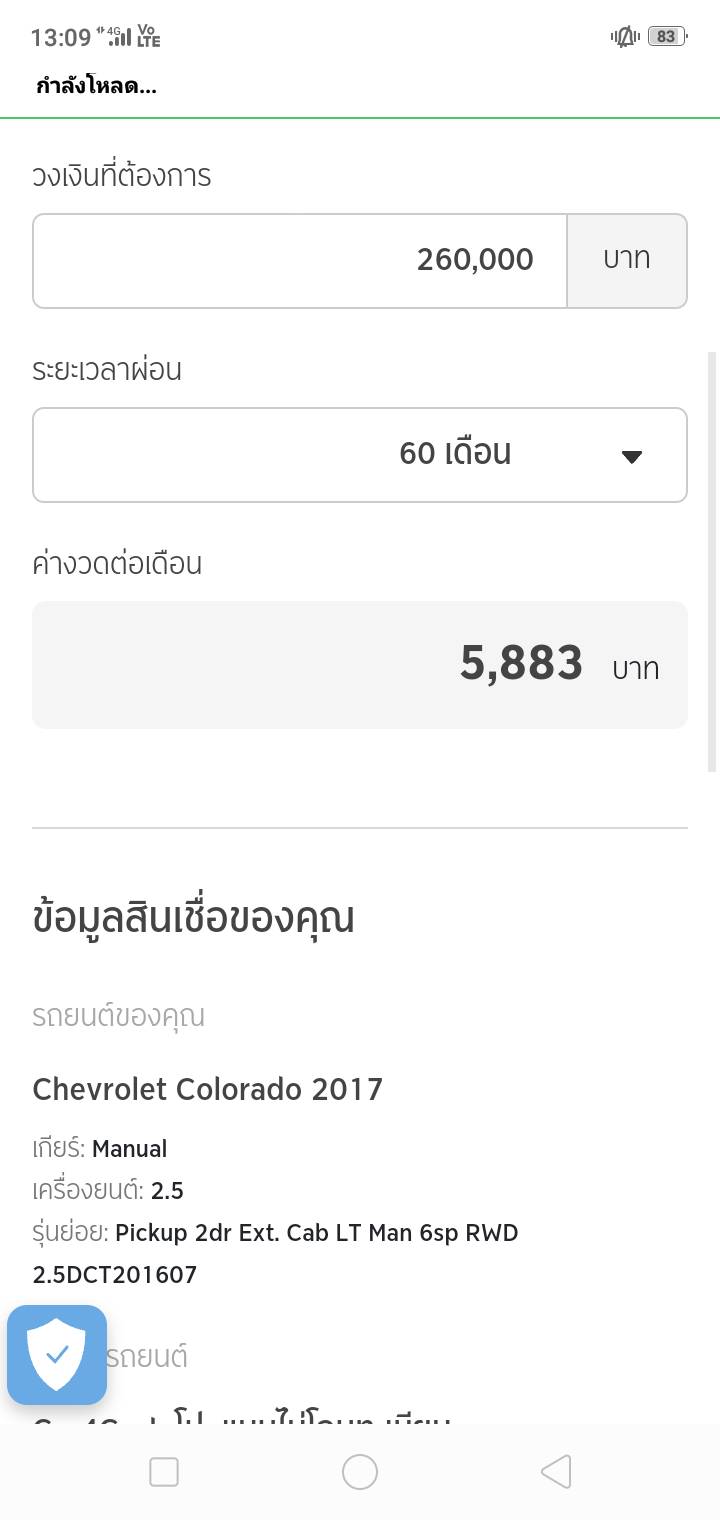Go to the home screen via navigation bar

click(x=360, y=1472)
